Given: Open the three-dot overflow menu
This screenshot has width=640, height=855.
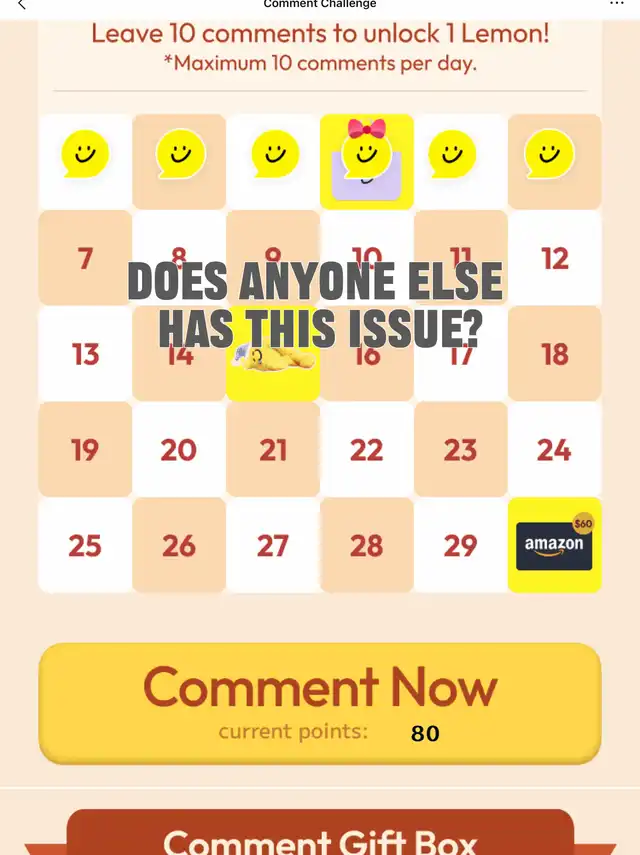Looking at the screenshot, I should point(616,4).
